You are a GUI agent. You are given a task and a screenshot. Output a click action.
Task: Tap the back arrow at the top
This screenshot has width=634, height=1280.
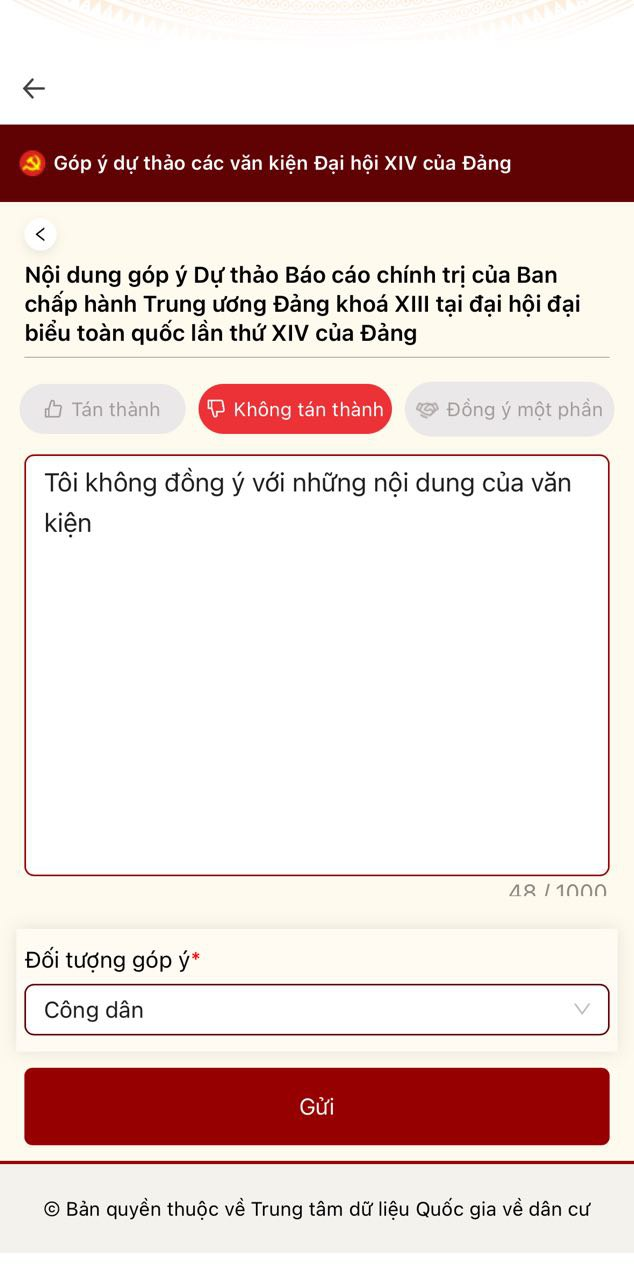click(34, 89)
